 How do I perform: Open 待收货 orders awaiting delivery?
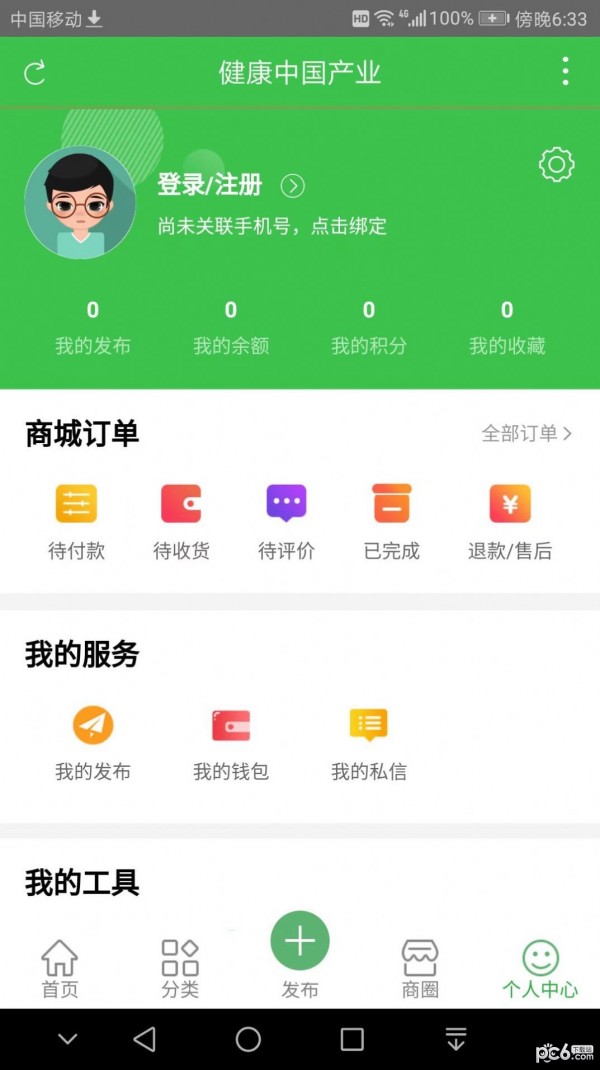[x=181, y=521]
